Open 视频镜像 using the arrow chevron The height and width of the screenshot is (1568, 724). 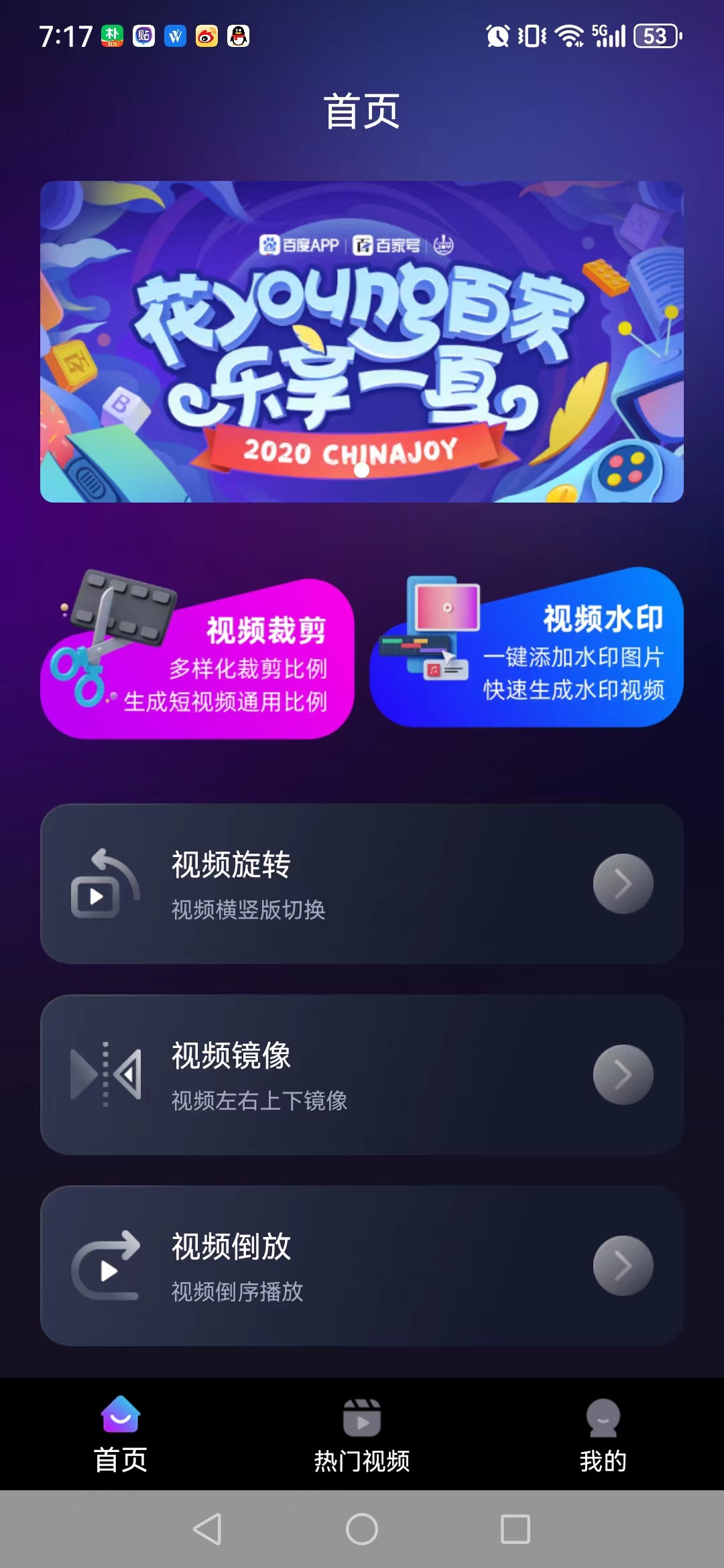click(622, 1074)
